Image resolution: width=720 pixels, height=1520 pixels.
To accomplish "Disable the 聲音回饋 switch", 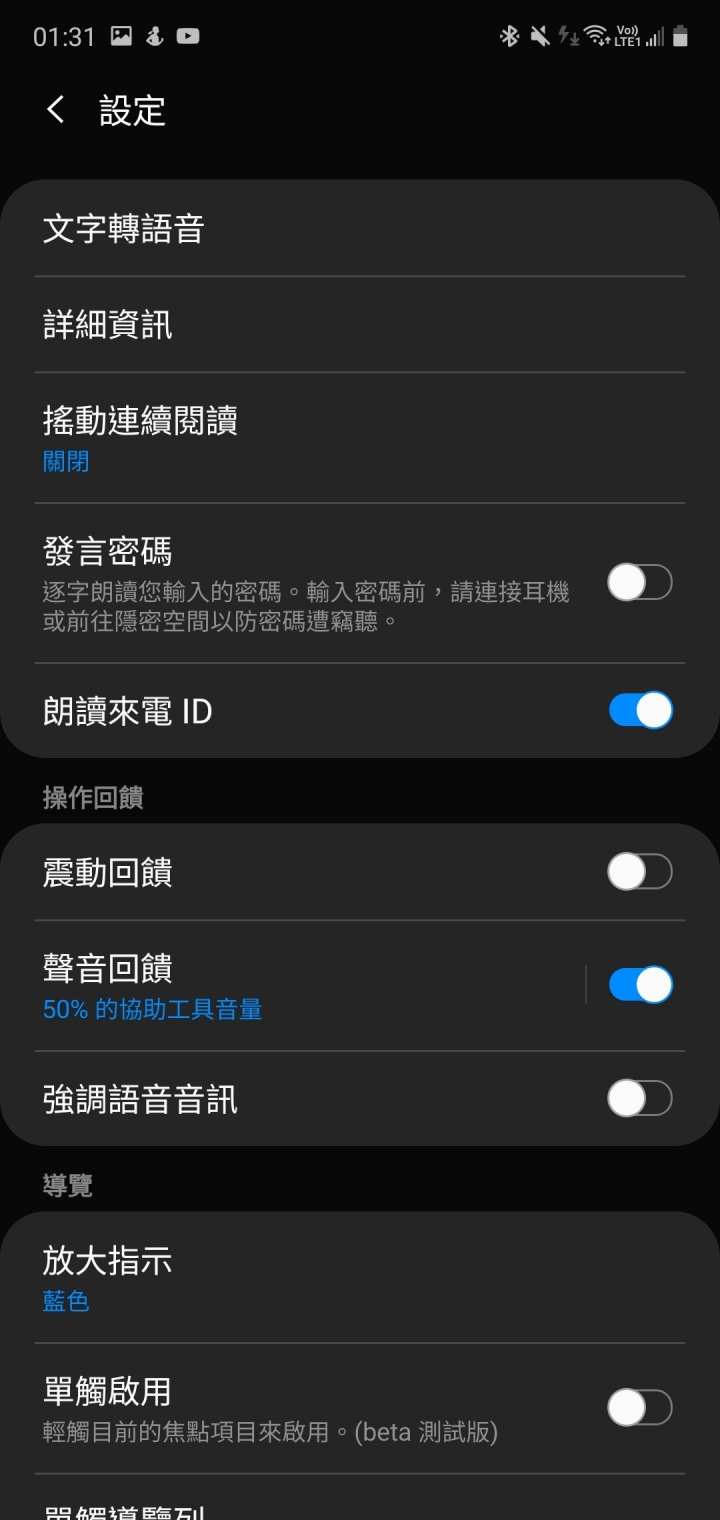I will click(x=640, y=985).
